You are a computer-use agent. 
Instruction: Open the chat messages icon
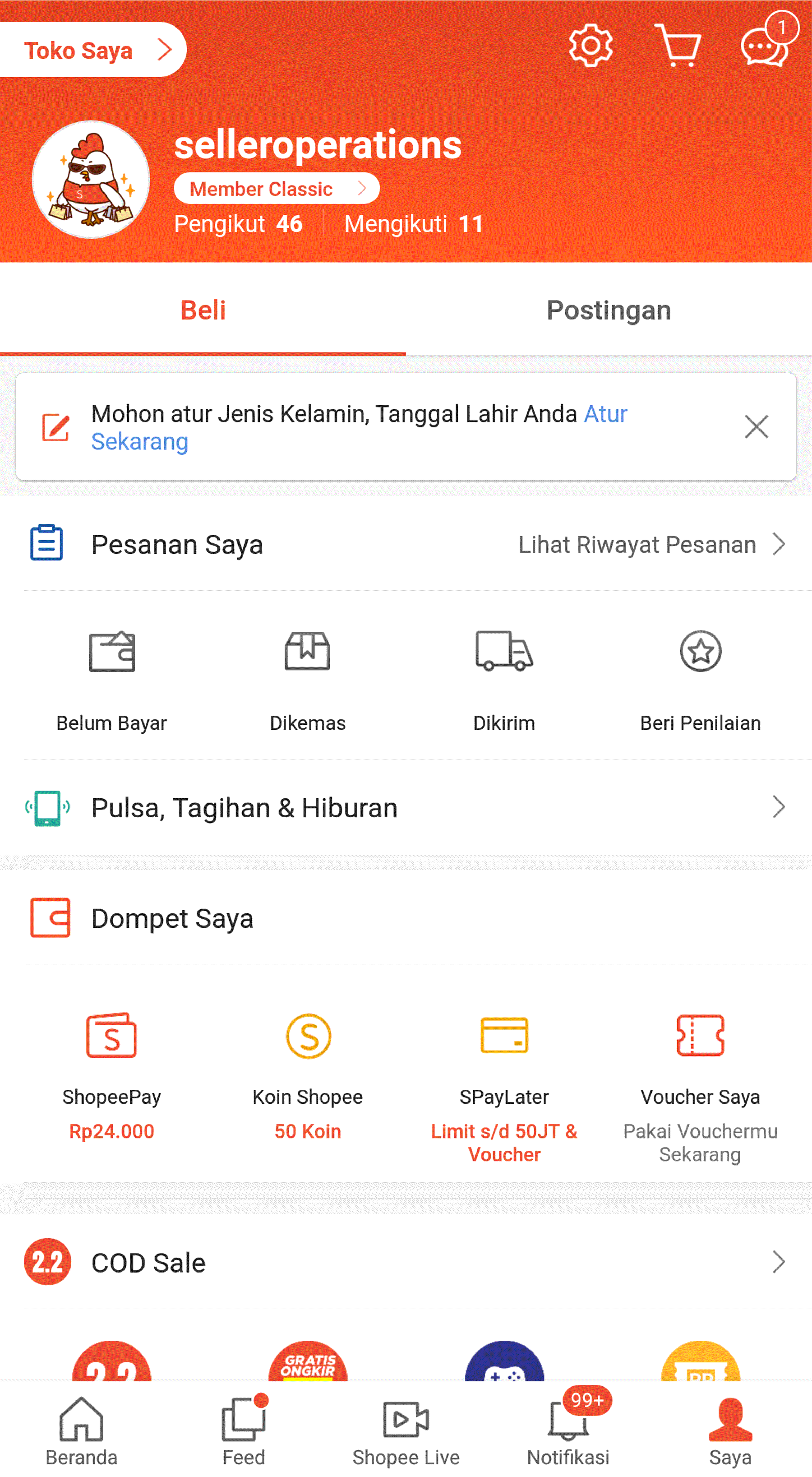click(x=765, y=47)
